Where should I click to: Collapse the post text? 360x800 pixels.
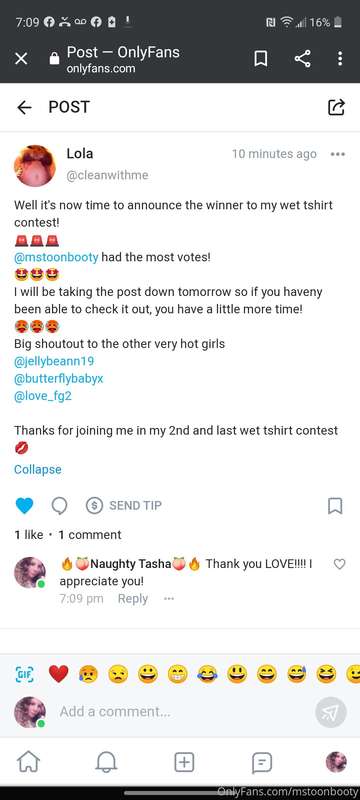pyautogui.click(x=38, y=469)
